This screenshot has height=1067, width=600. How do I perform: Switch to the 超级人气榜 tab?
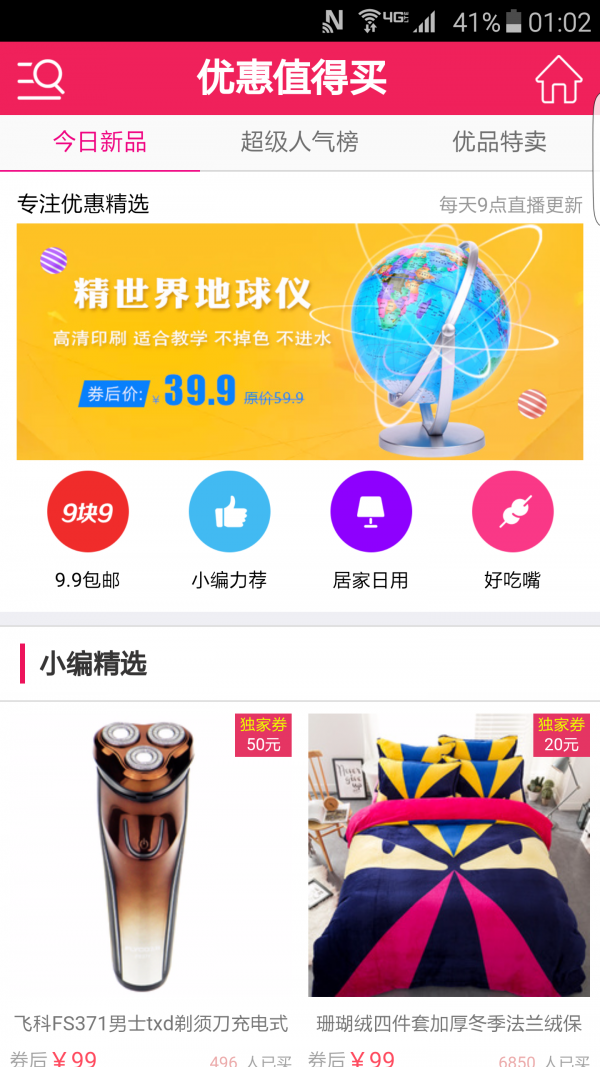point(299,142)
